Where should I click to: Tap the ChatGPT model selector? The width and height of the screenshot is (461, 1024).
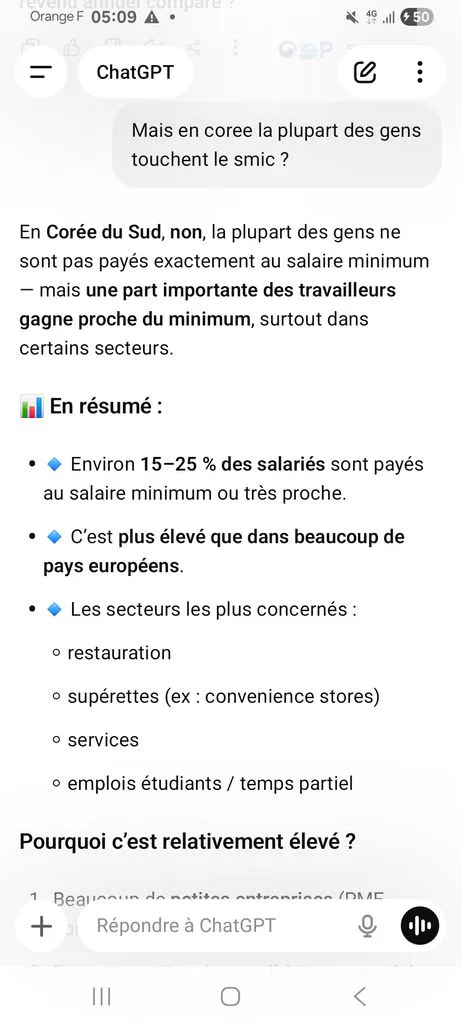tap(135, 72)
